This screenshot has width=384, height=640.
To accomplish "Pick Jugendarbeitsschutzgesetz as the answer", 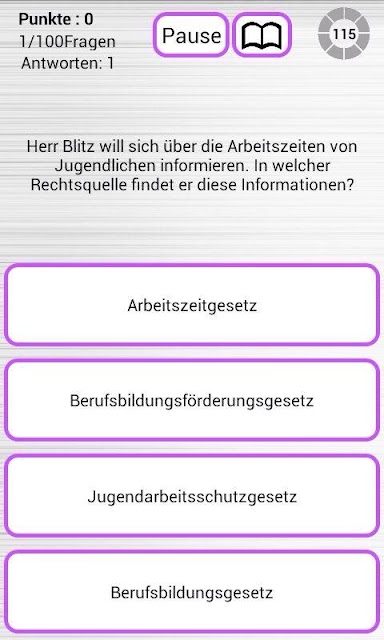I will (x=192, y=496).
